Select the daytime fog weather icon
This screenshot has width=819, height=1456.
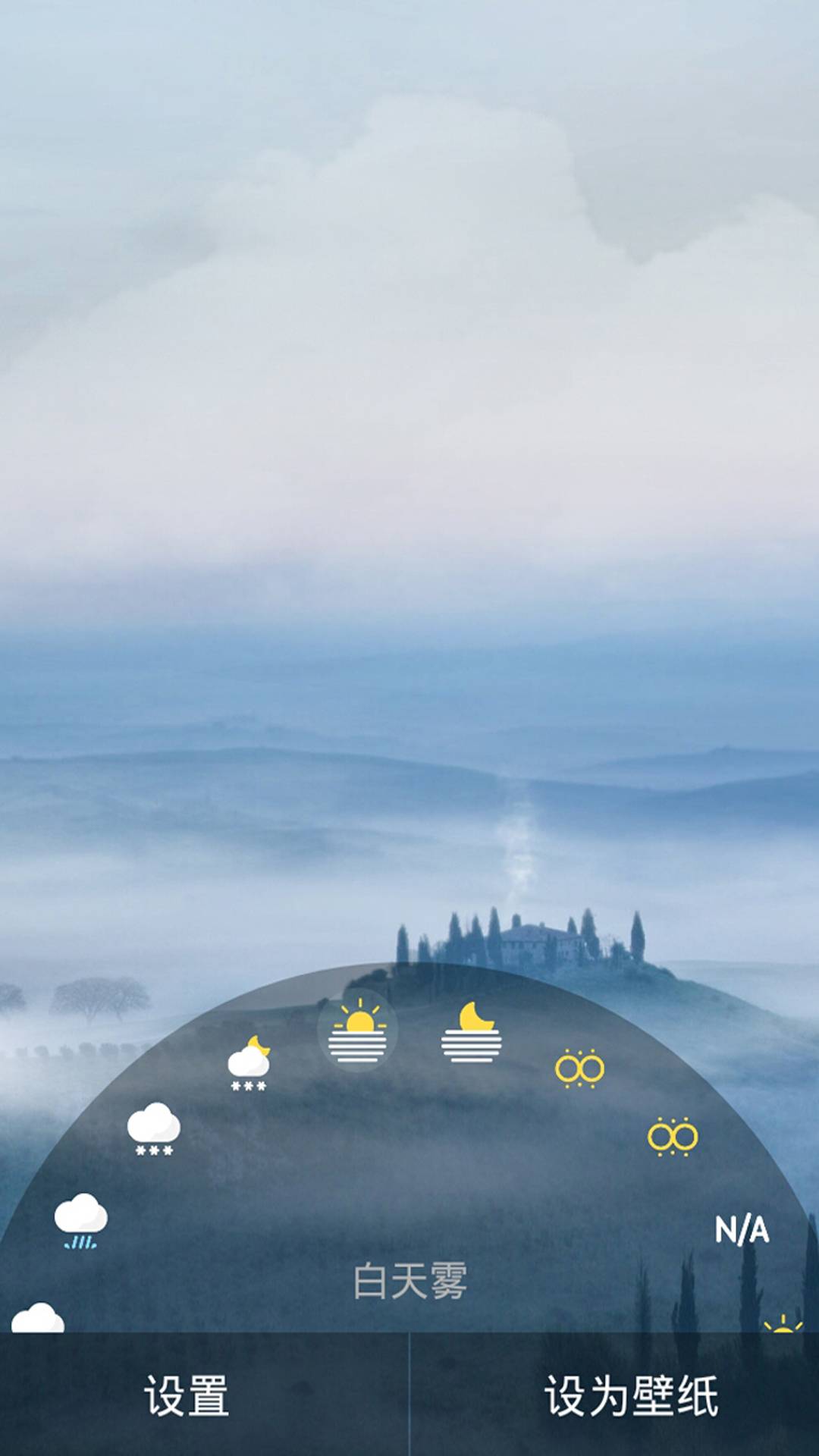[358, 1031]
